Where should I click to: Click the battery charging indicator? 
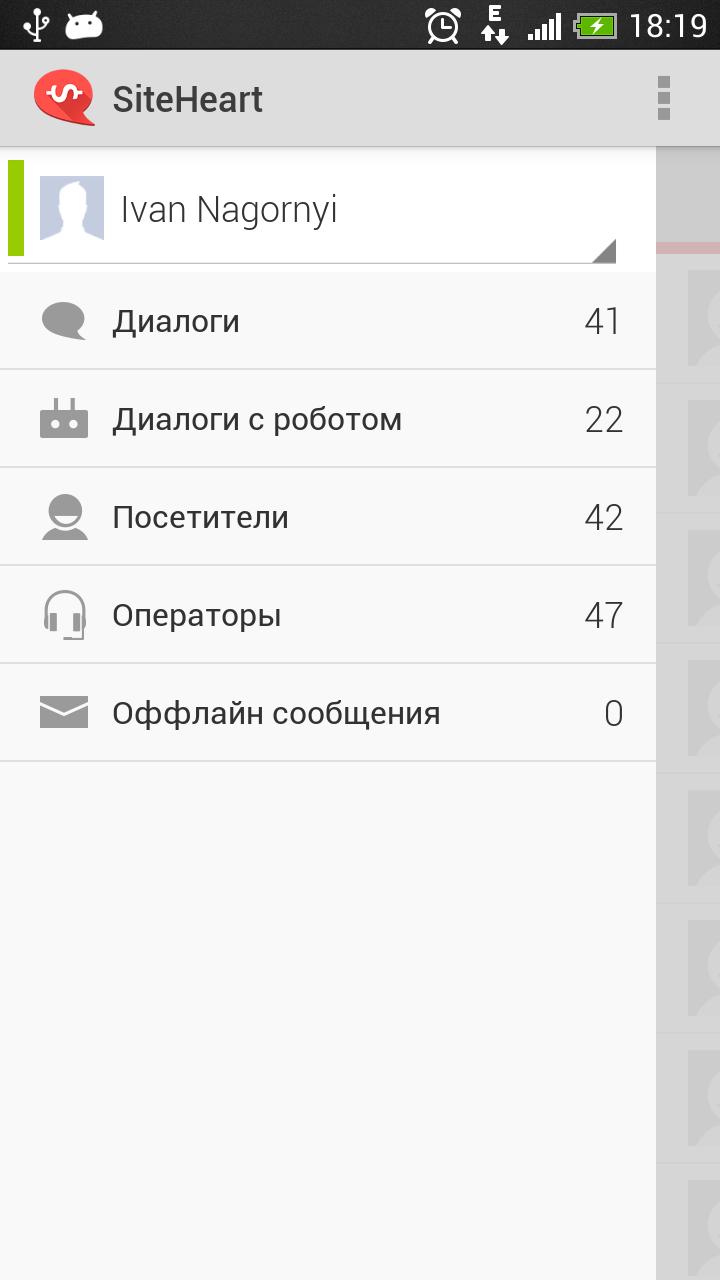pos(594,24)
